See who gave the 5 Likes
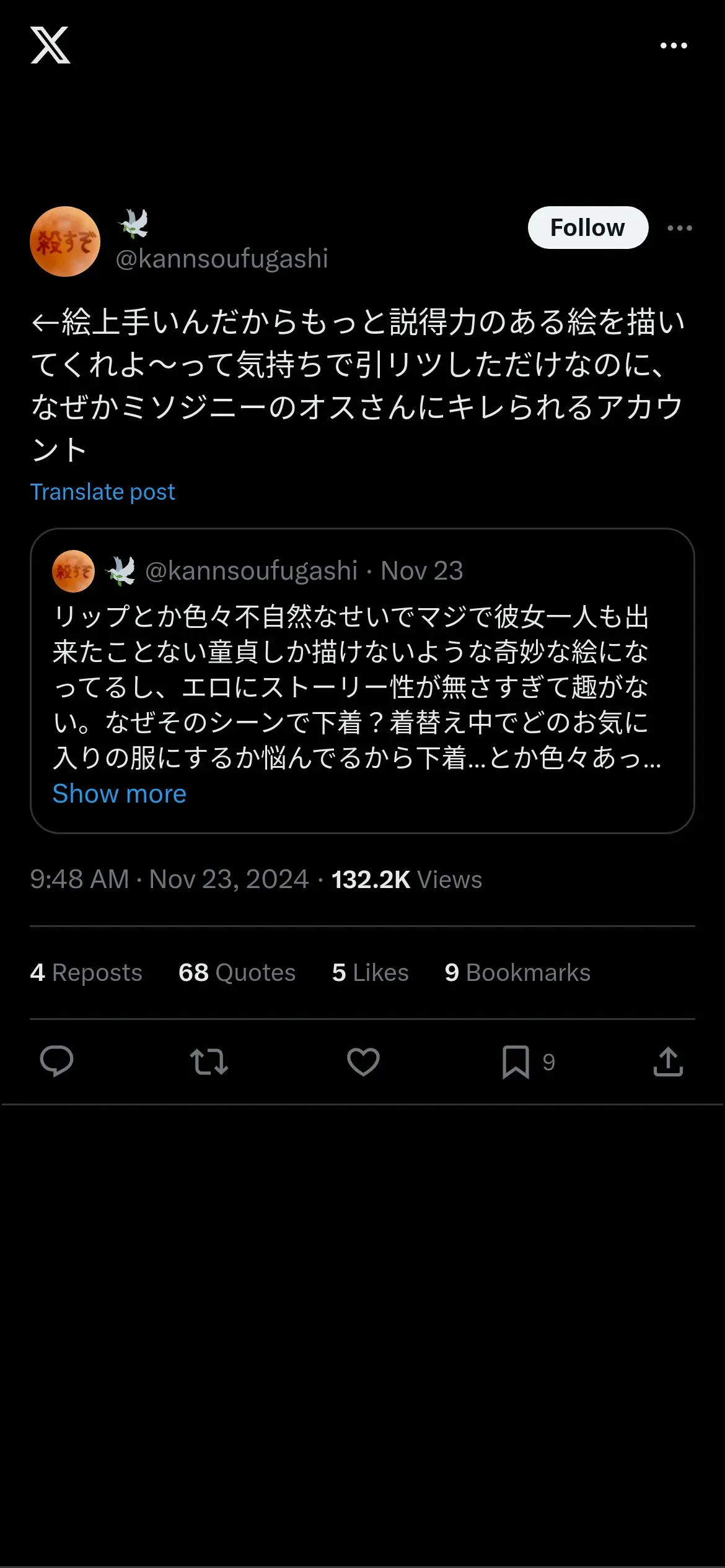This screenshot has height=1568, width=725. pos(371,972)
